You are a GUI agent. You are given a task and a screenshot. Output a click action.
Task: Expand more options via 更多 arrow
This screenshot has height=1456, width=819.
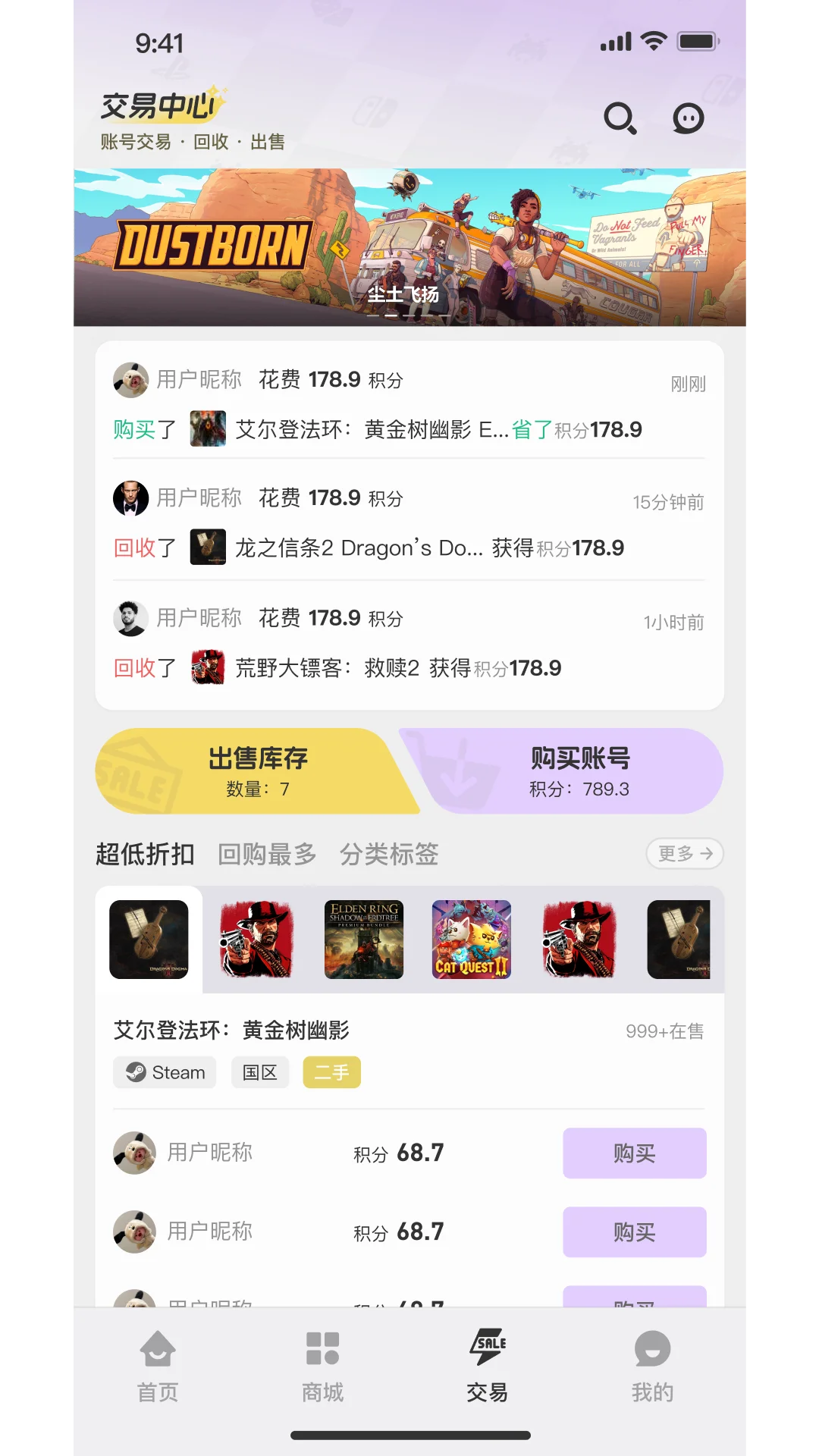(x=683, y=853)
